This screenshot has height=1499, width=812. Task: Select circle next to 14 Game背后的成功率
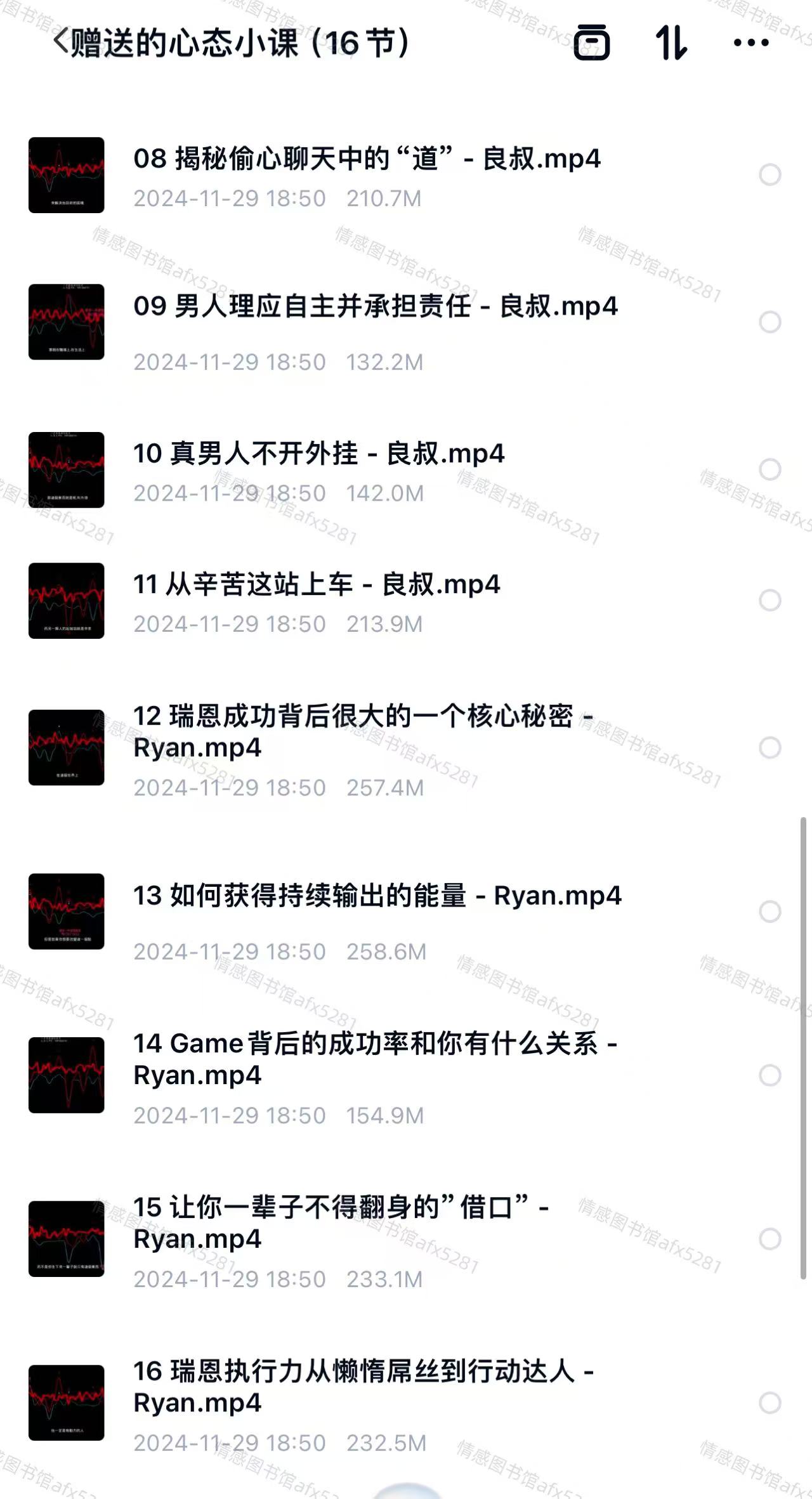(769, 1075)
